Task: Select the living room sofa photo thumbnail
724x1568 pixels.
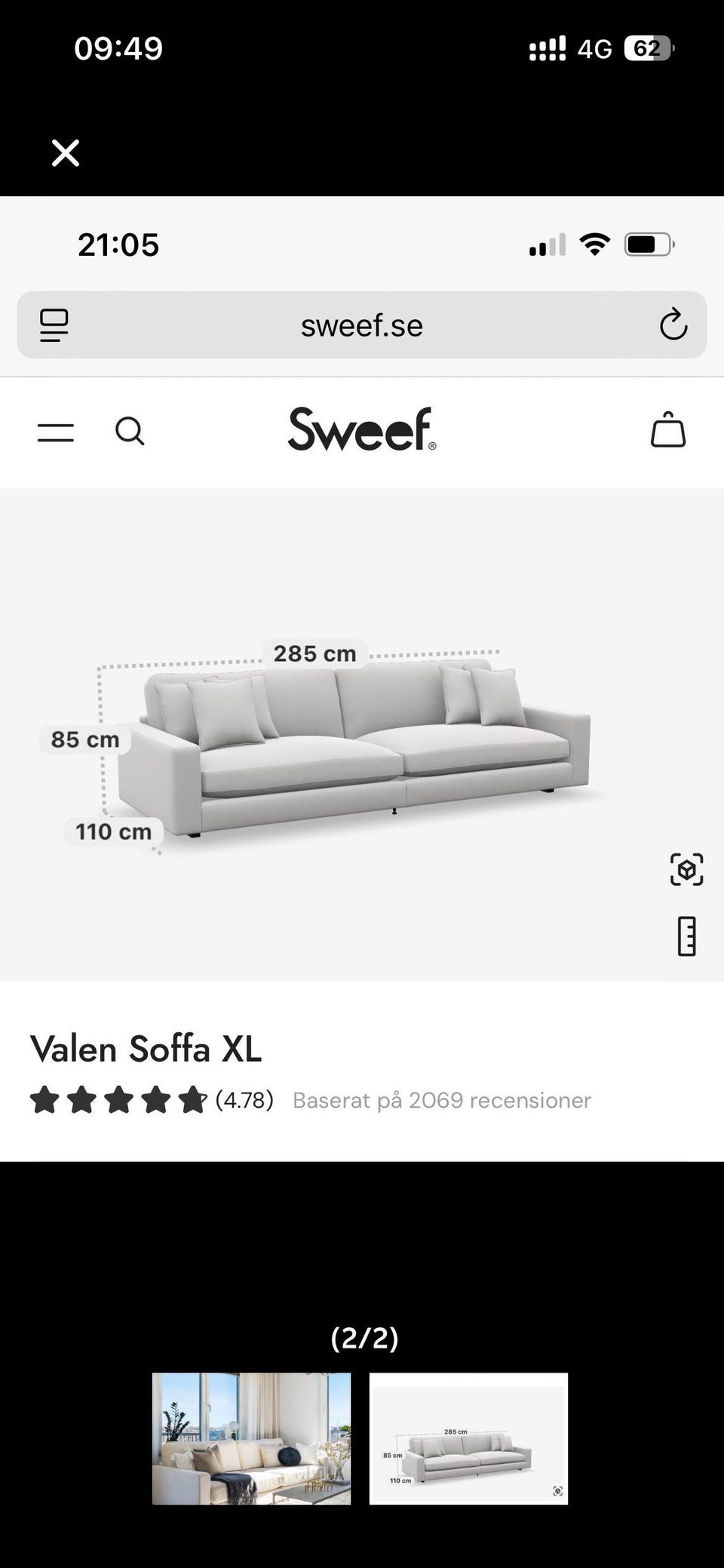Action: pos(251,1438)
